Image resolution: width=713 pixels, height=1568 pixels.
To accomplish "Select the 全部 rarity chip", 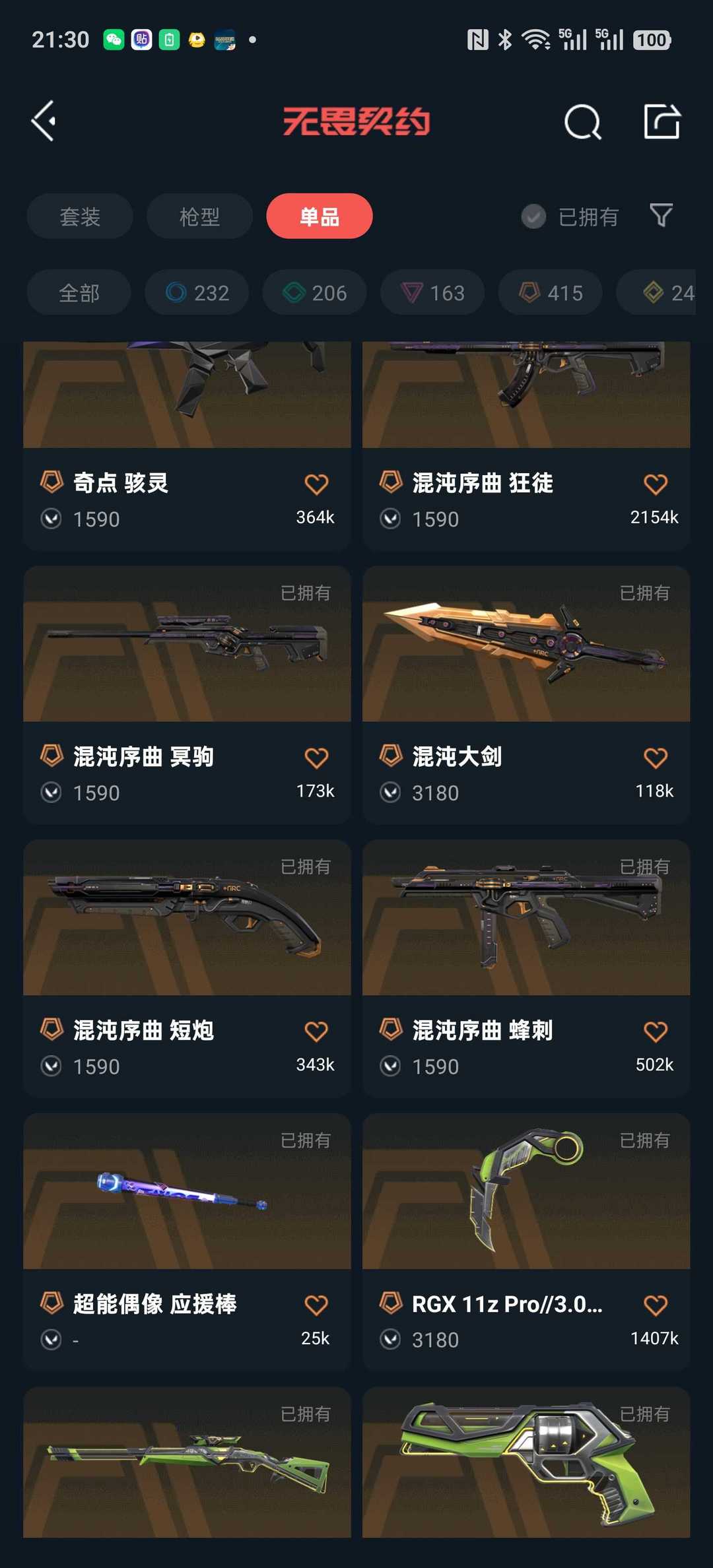I will (x=79, y=292).
